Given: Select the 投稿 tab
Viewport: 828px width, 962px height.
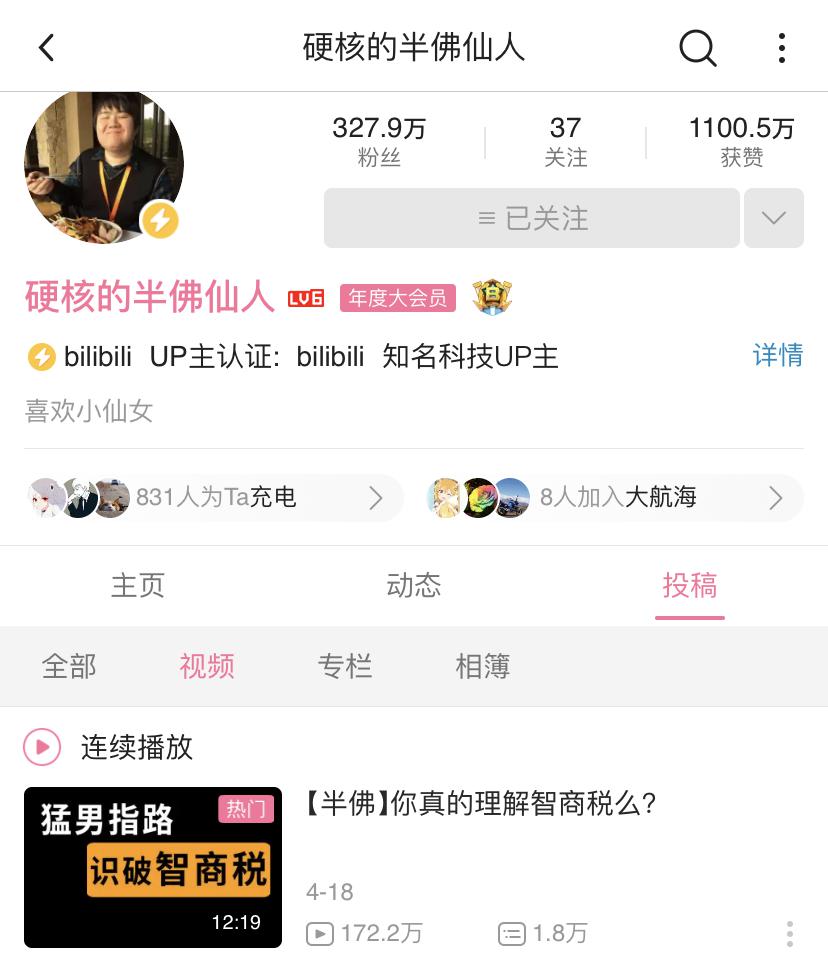Looking at the screenshot, I should 689,586.
